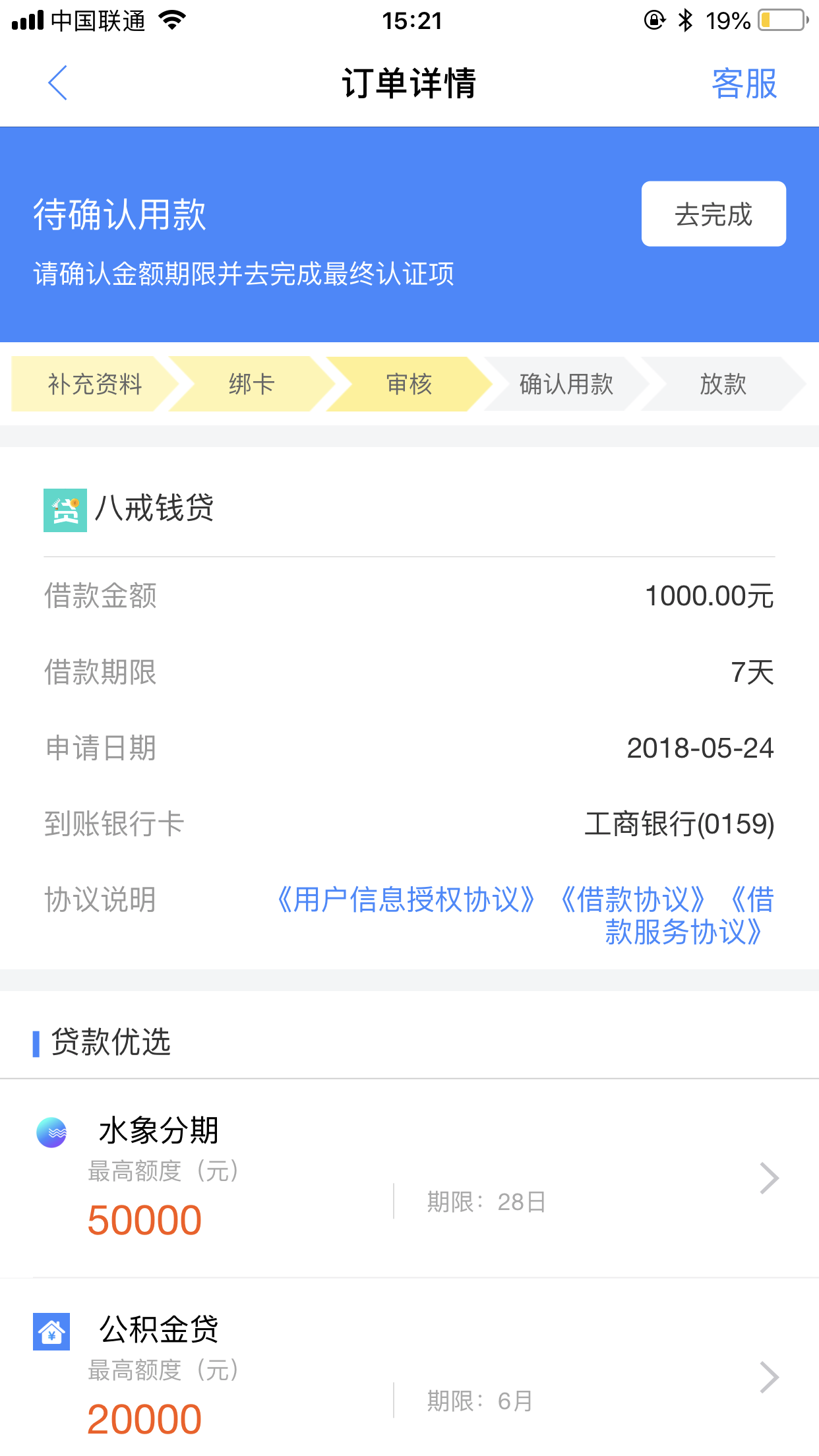Screen dimensions: 819x1456
Task: Open the 水象分期 loan offer
Action: 409,1178
